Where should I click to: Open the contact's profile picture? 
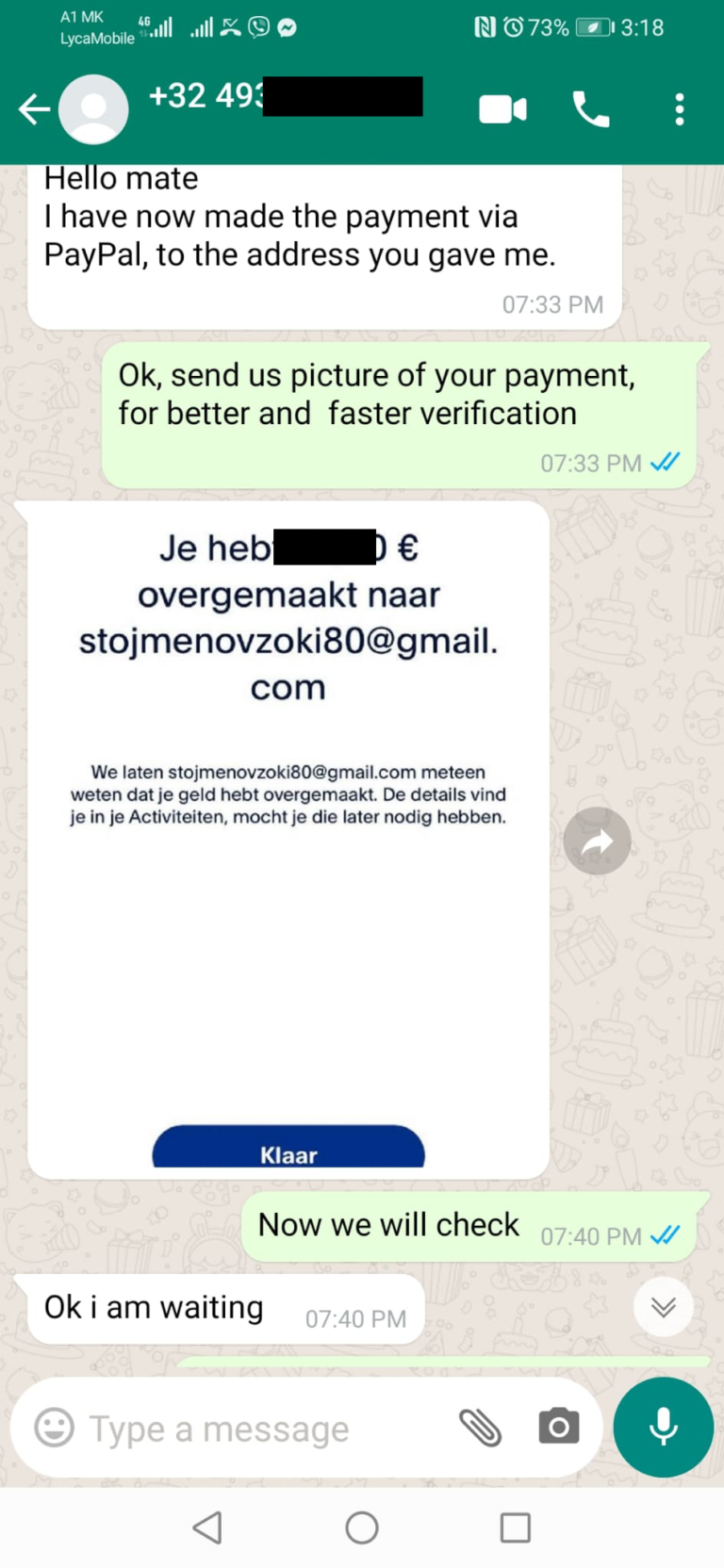pyautogui.click(x=93, y=110)
